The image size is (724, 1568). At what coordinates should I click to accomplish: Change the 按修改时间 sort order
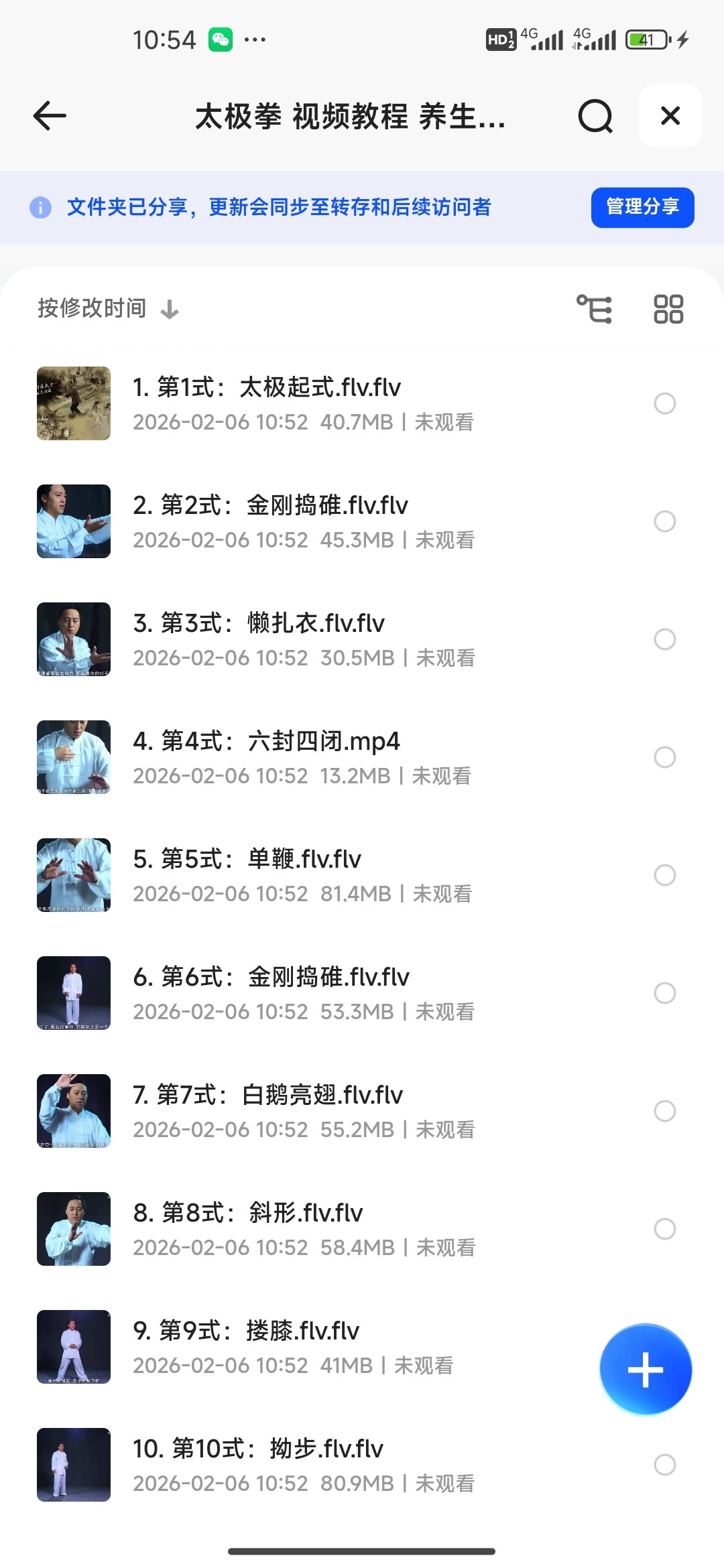click(107, 309)
